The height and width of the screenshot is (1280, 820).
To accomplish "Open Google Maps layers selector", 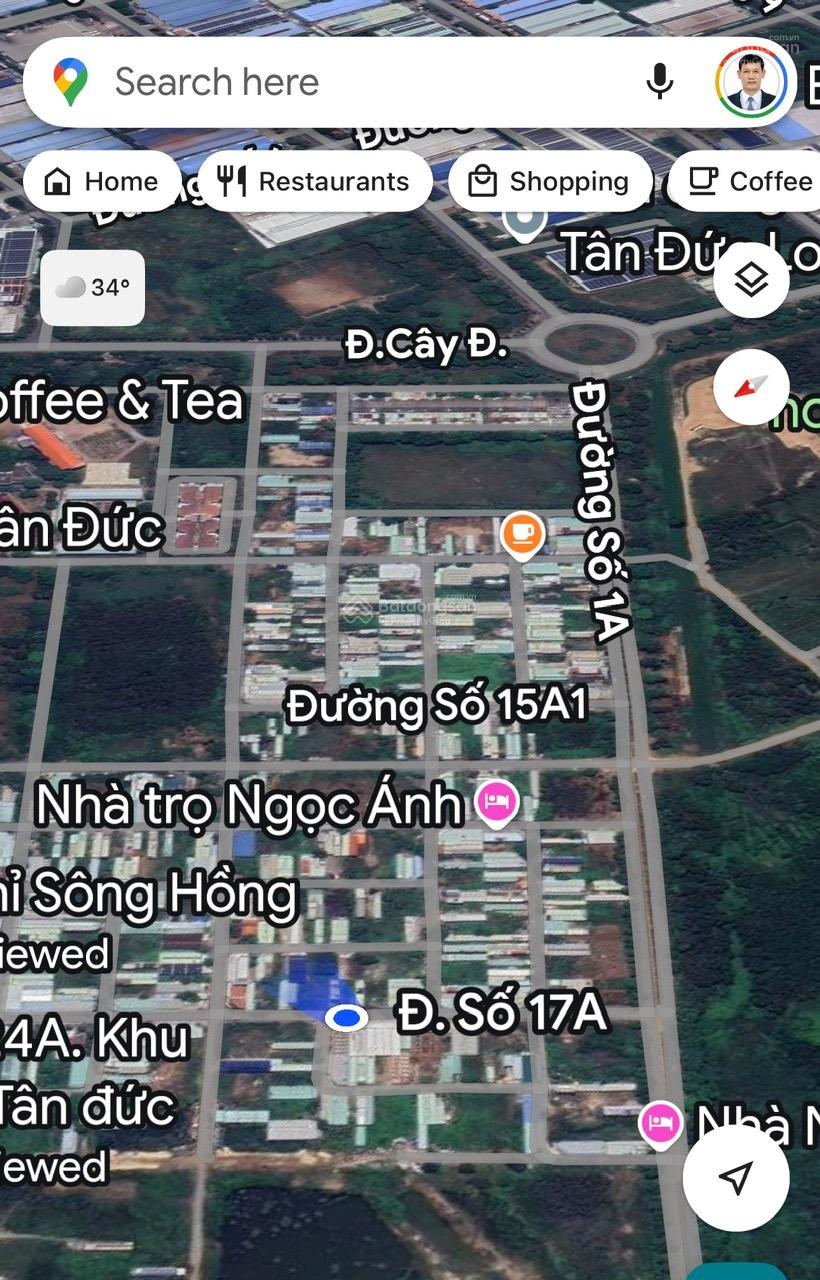I will pyautogui.click(x=751, y=281).
